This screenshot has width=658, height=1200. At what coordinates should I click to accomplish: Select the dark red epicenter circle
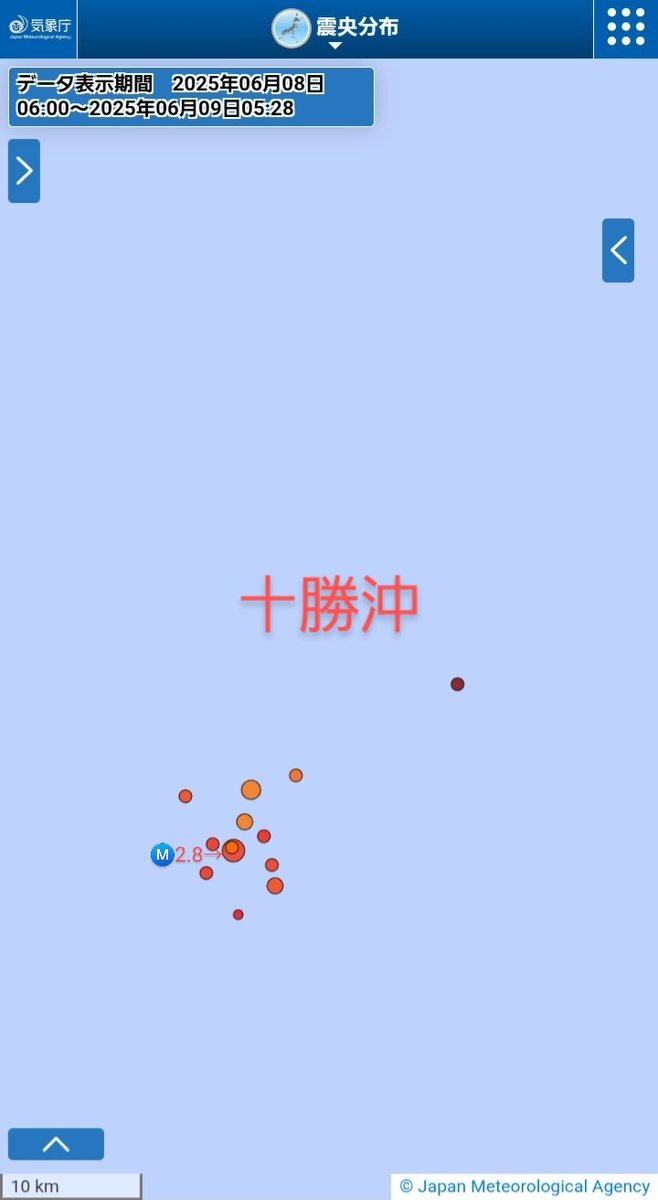coord(457,684)
